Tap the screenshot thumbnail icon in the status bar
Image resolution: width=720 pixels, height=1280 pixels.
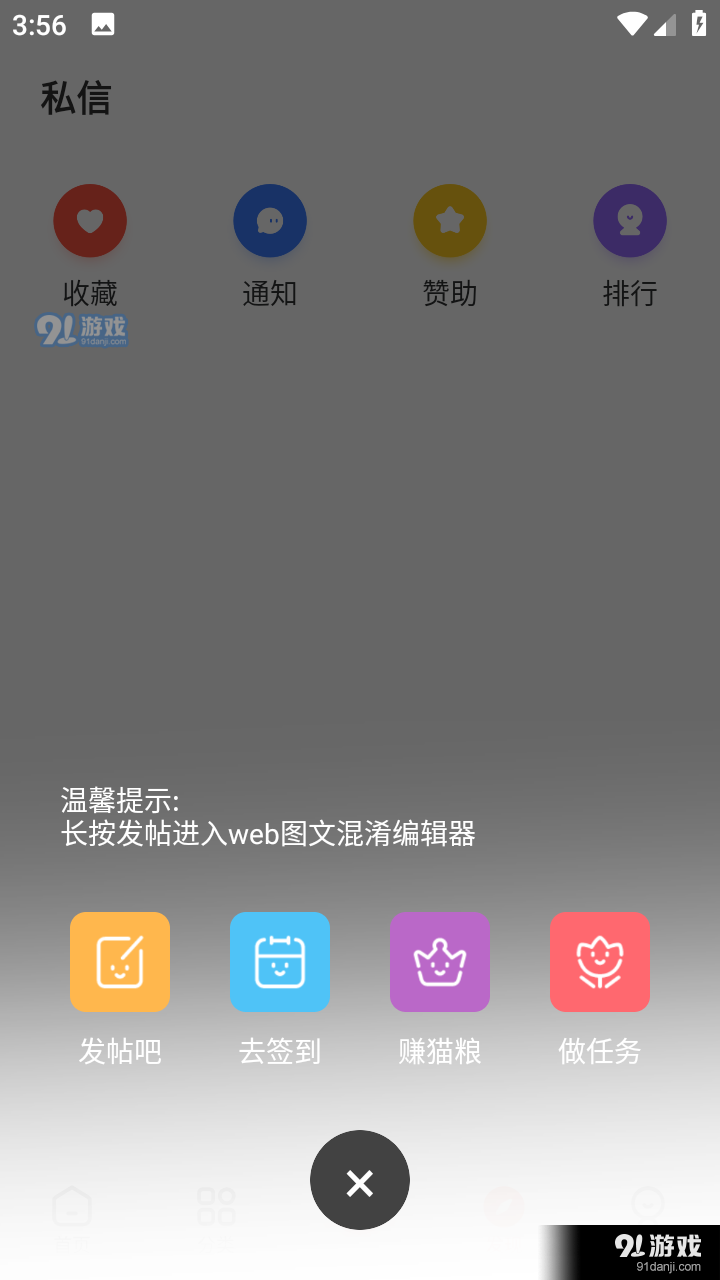[x=103, y=25]
